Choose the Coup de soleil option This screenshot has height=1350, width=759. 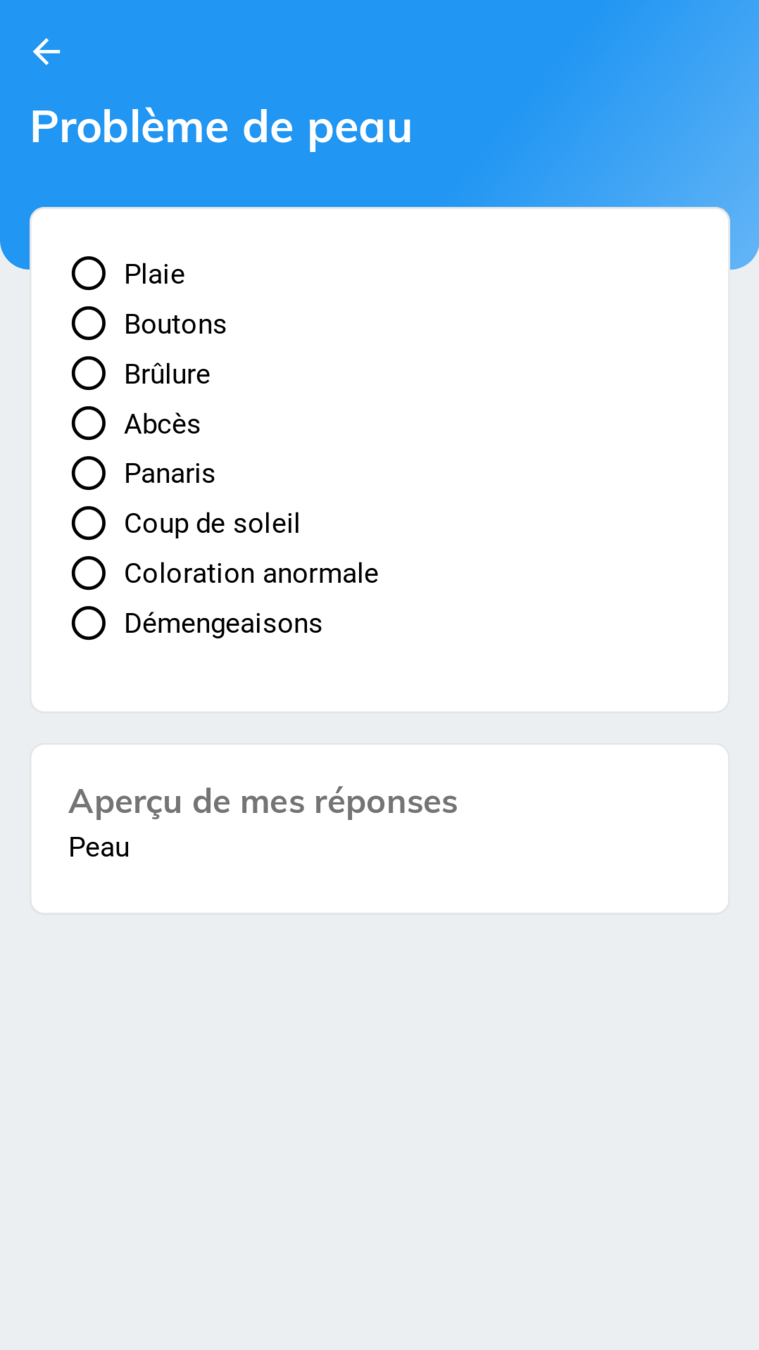tap(89, 523)
